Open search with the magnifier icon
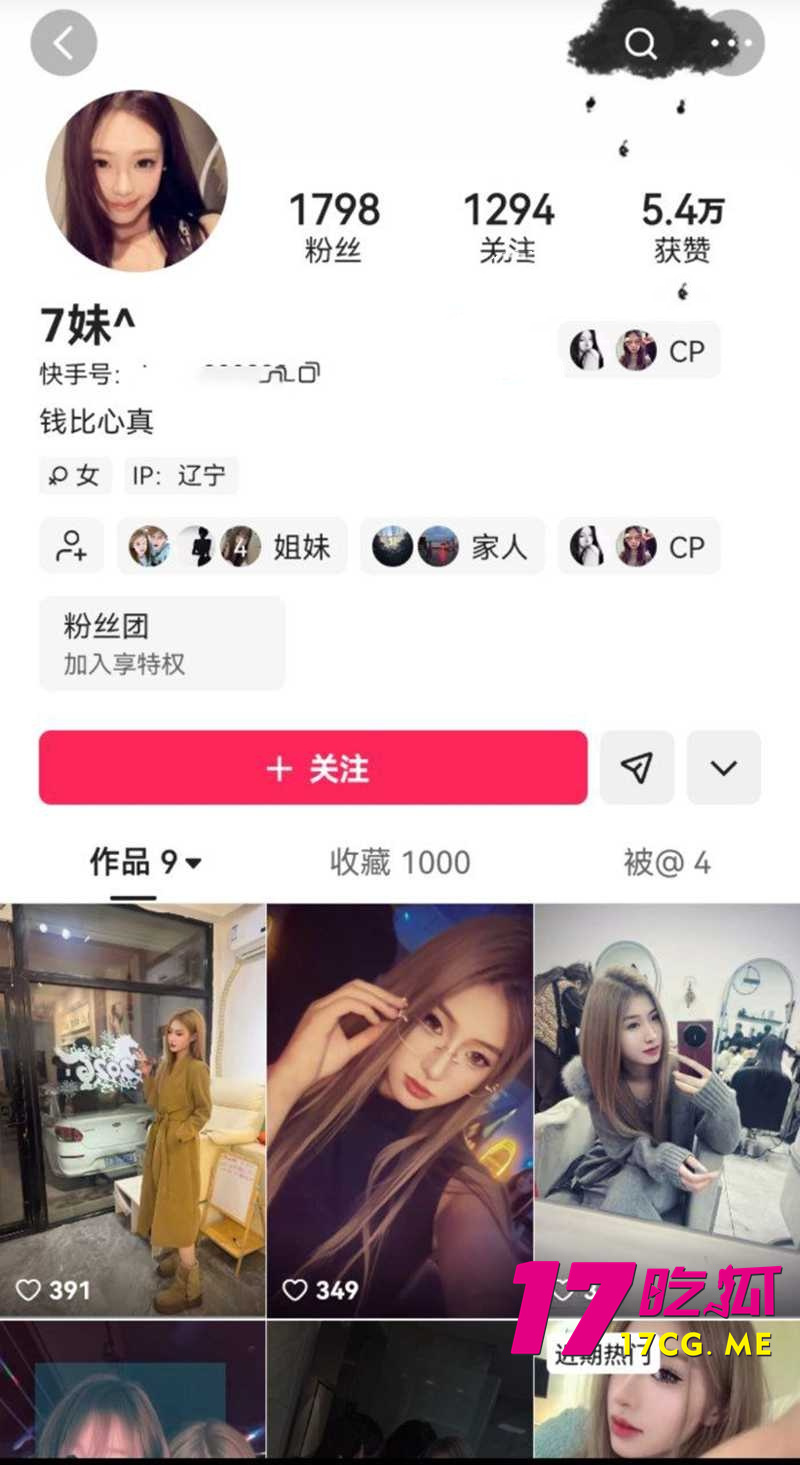Image resolution: width=800 pixels, height=1465 pixels. pos(640,43)
